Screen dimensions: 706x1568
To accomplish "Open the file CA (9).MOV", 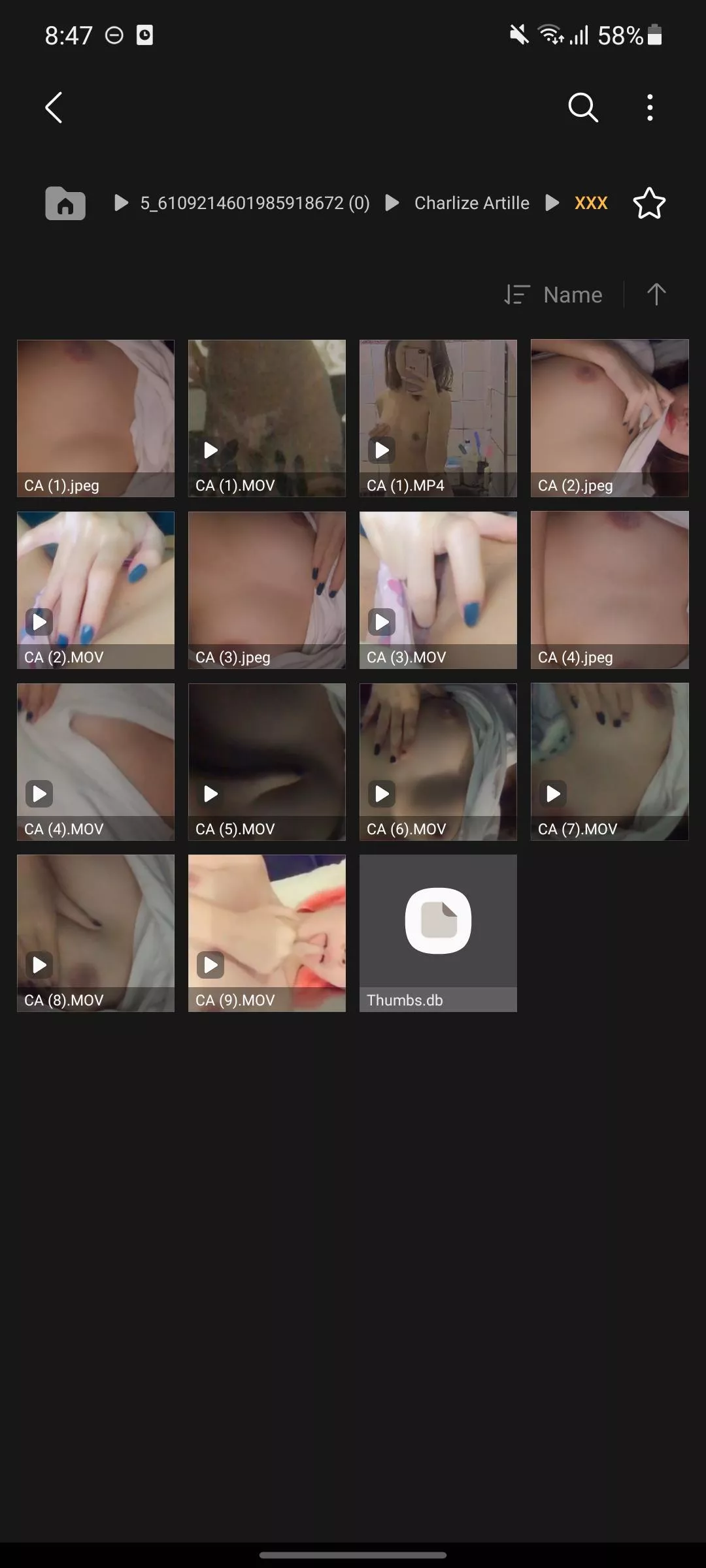I will point(267,933).
